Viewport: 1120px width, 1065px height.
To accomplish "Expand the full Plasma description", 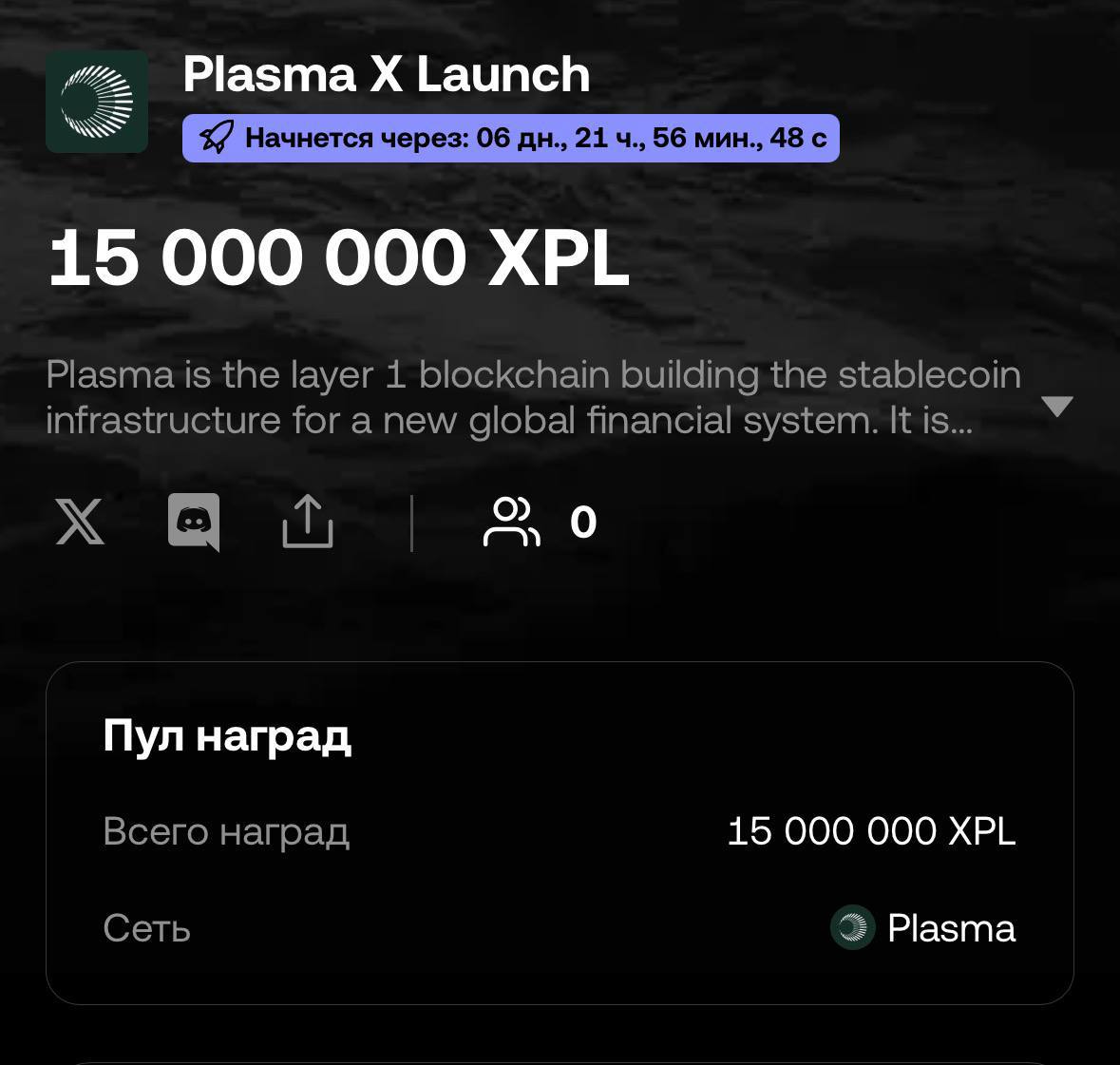I will tap(1056, 407).
